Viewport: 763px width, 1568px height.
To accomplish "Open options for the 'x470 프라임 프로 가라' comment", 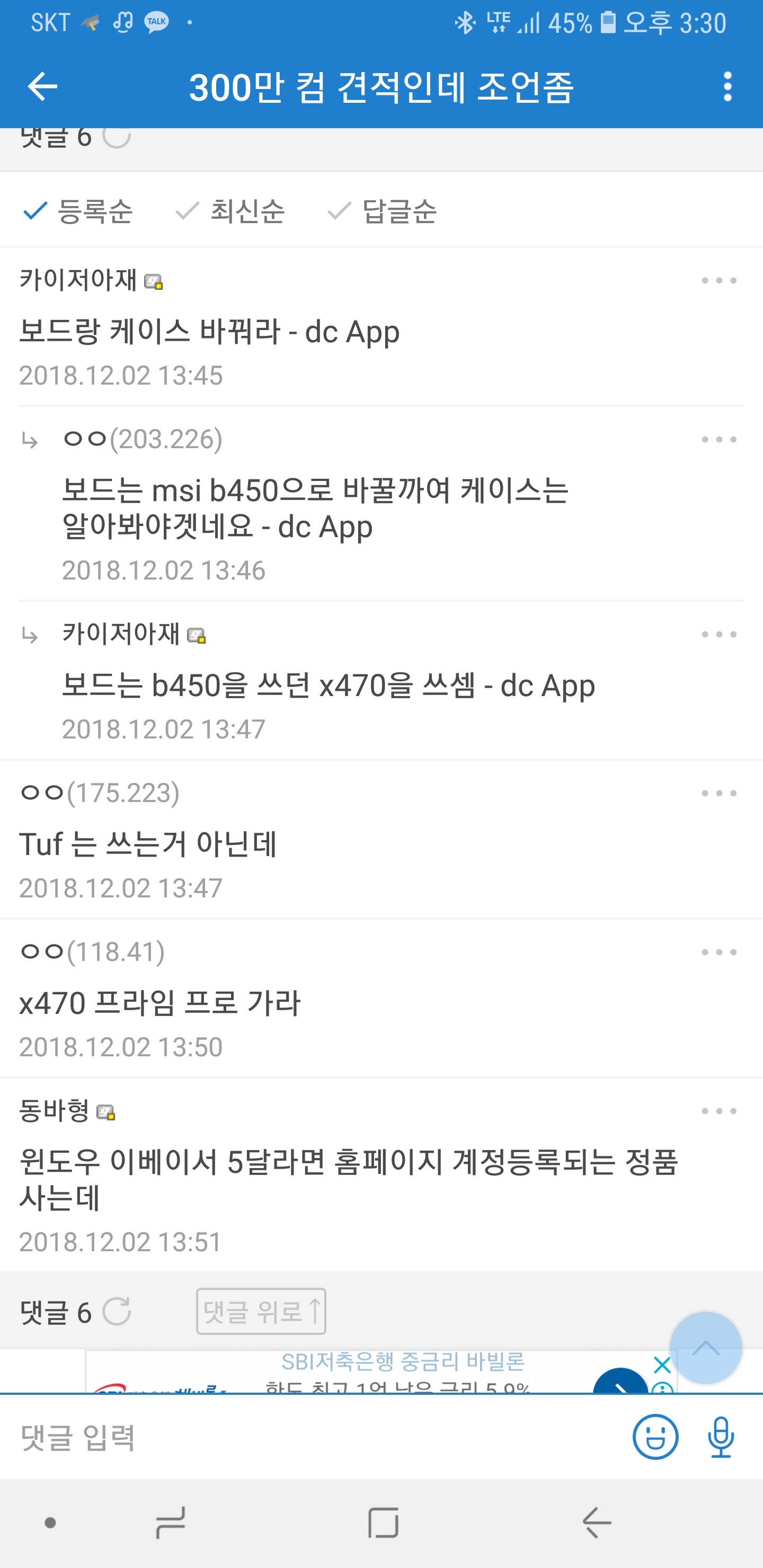I will point(718,952).
